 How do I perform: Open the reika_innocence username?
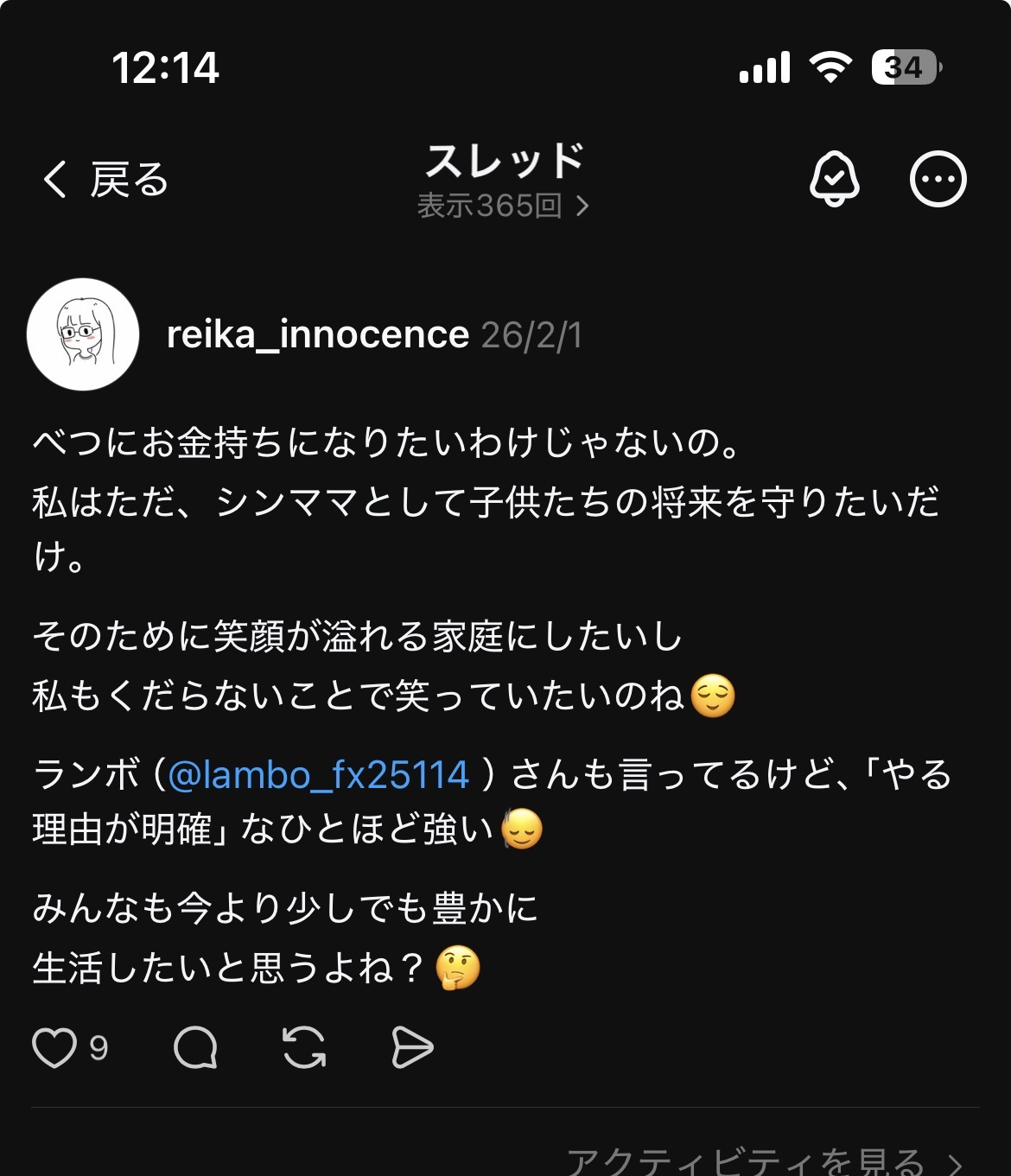click(317, 334)
